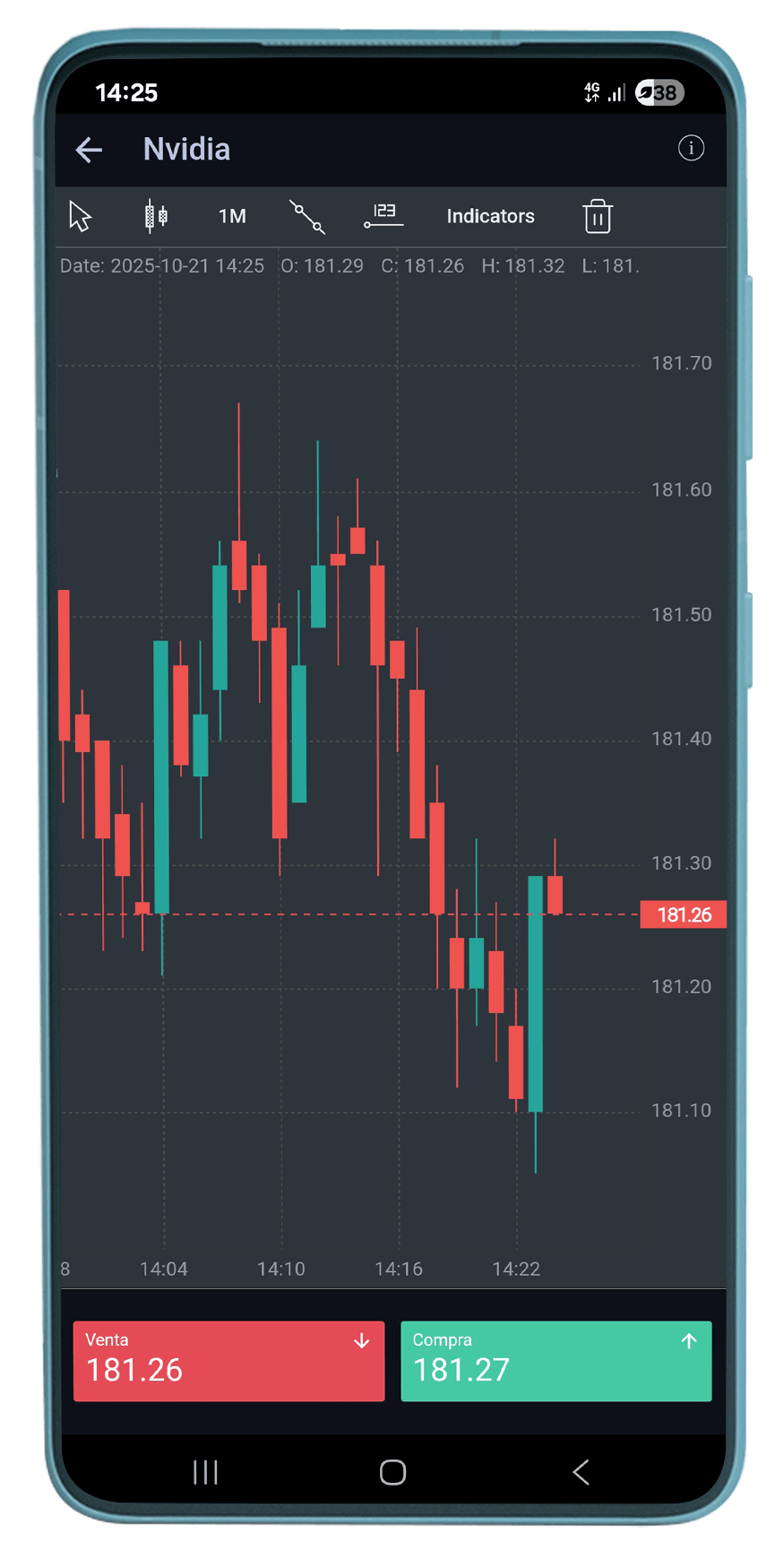Open the Nvidia info icon
The image size is (784, 1551).
click(691, 148)
